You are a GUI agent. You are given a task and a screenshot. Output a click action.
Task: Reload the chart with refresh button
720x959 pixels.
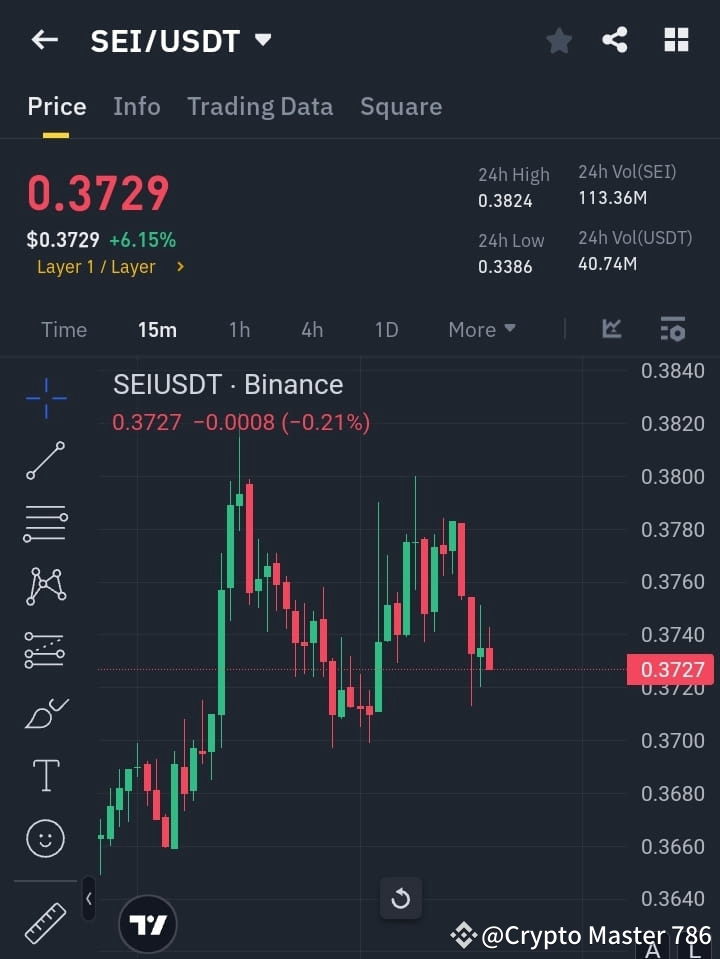[401, 898]
